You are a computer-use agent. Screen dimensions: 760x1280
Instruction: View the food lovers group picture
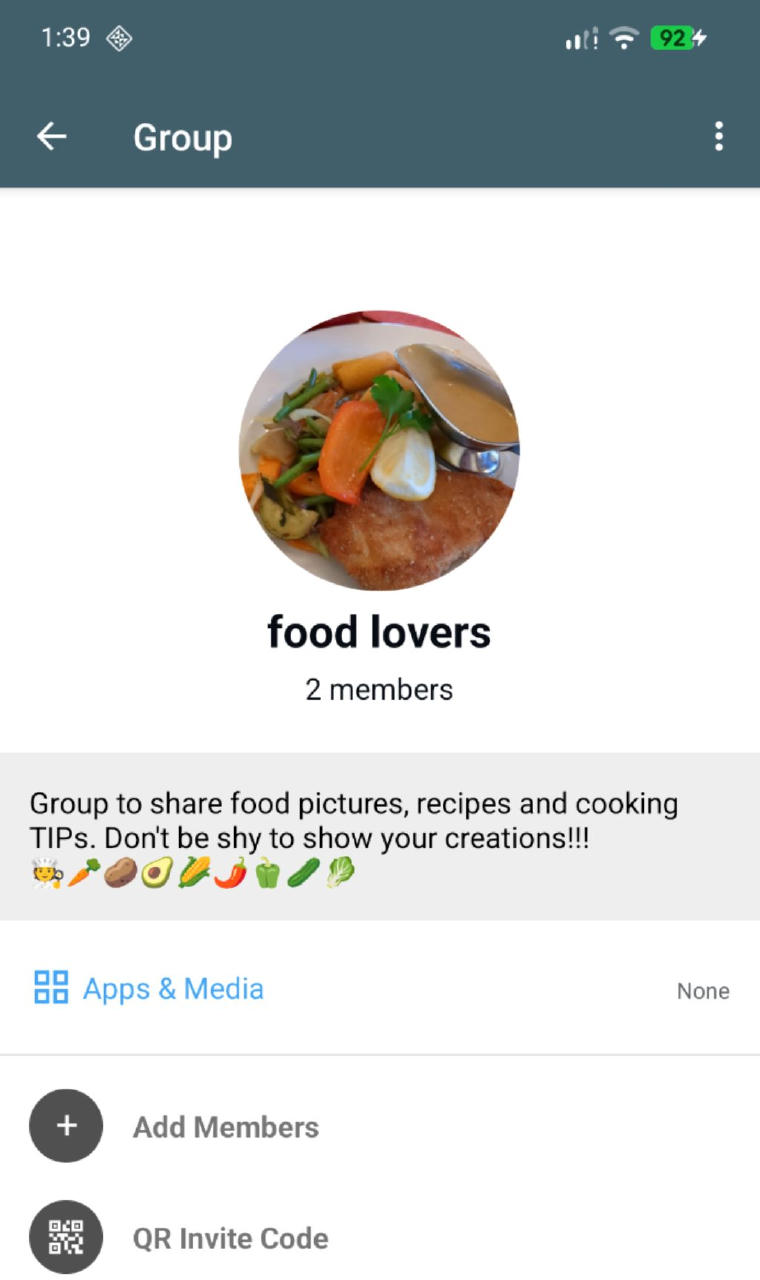click(x=379, y=450)
